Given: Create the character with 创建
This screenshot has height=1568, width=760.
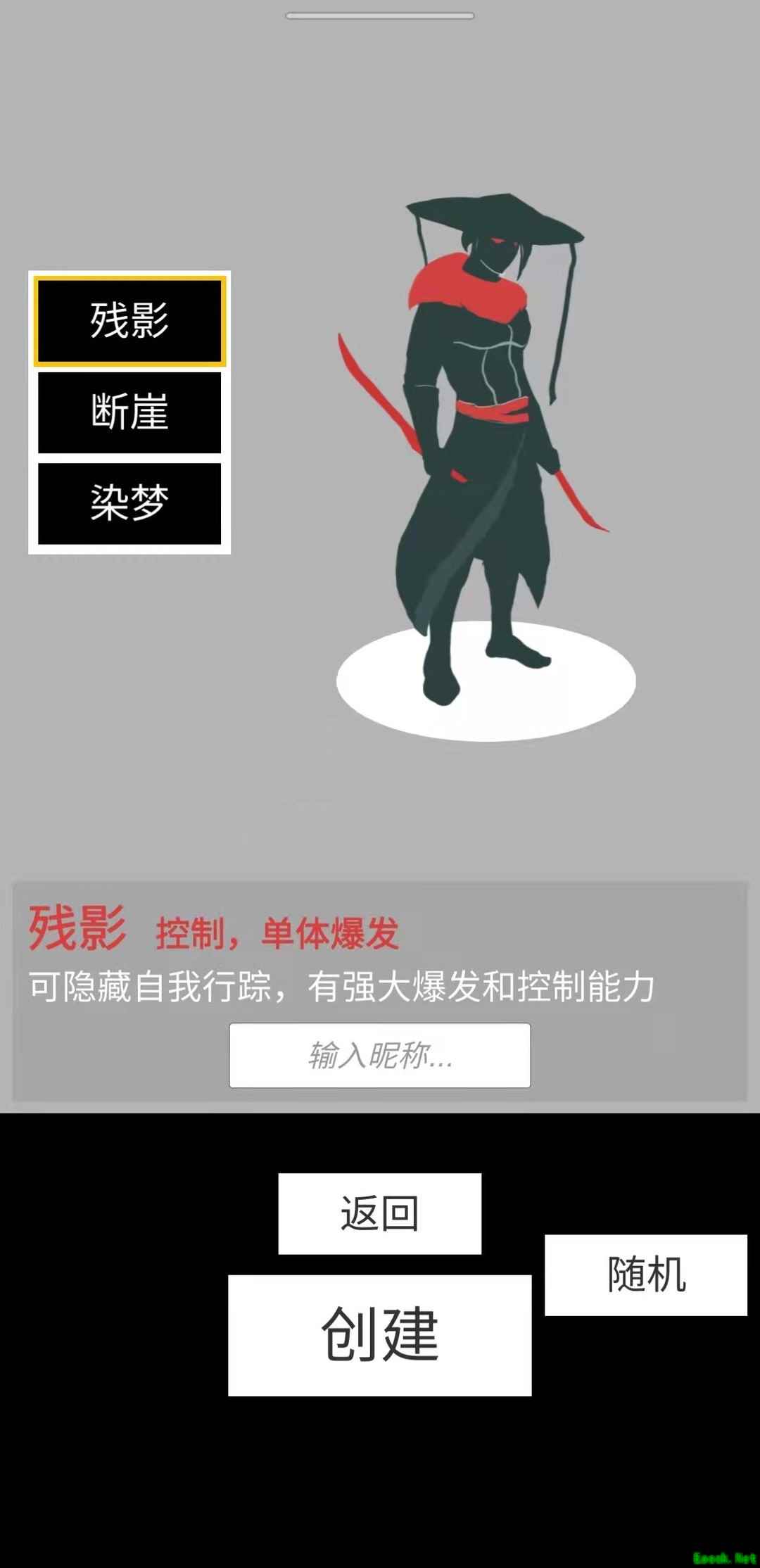Looking at the screenshot, I should 380,1335.
